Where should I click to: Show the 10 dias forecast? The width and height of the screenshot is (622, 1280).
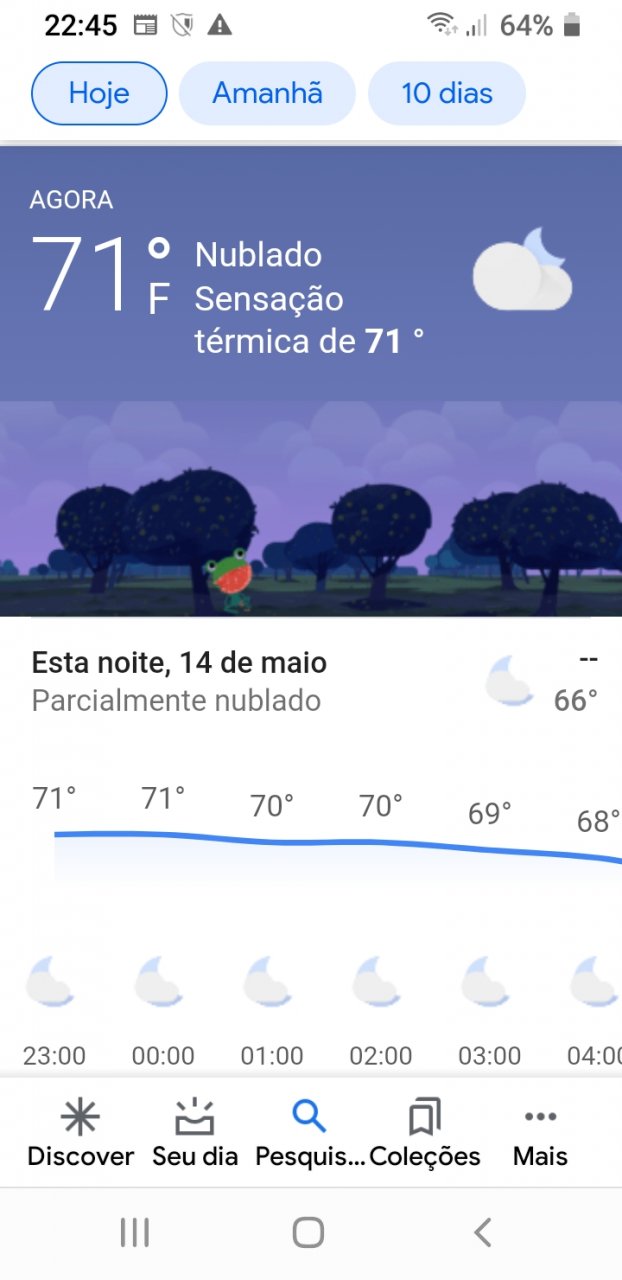point(447,94)
